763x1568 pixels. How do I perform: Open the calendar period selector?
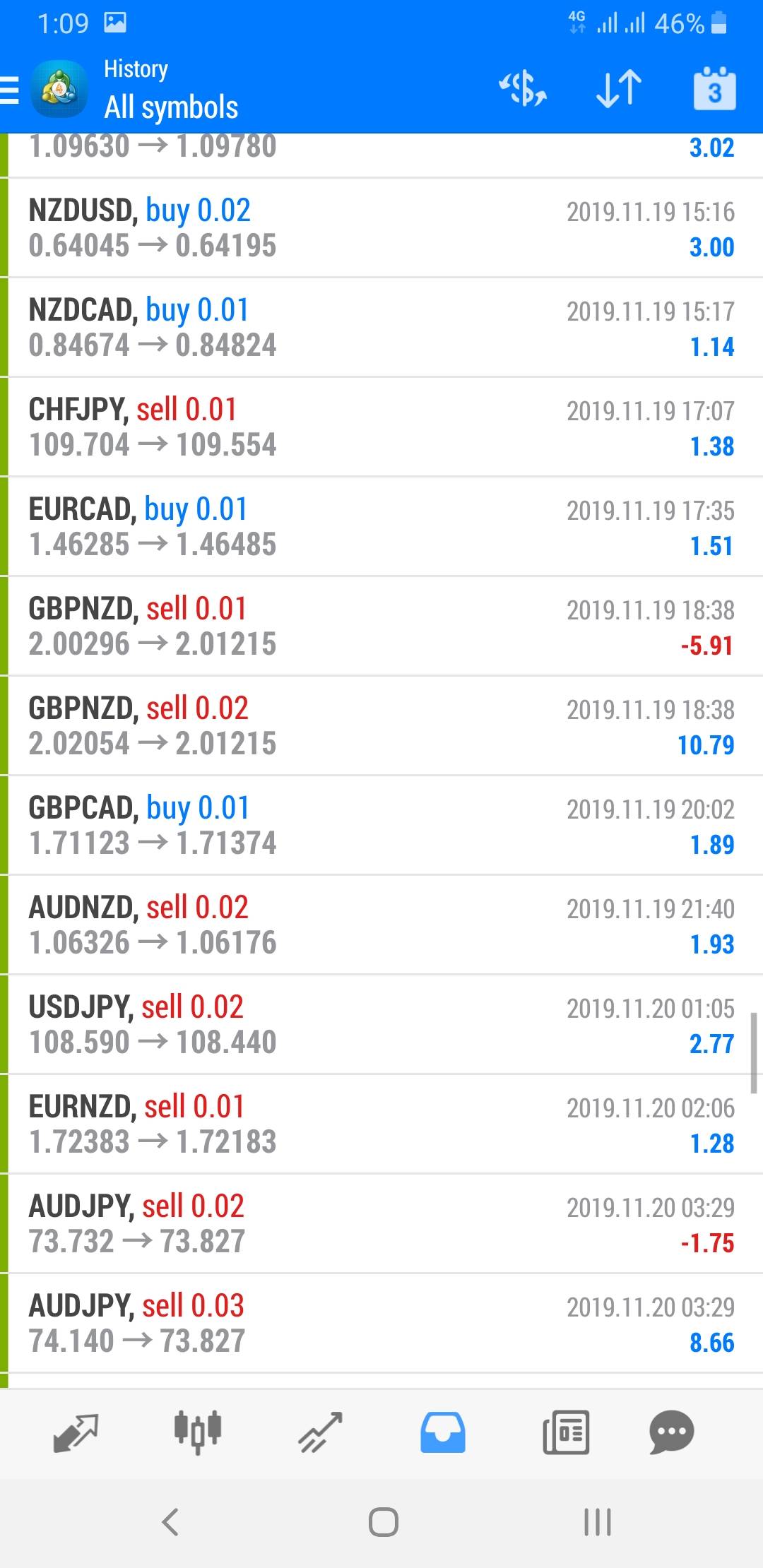(x=714, y=89)
